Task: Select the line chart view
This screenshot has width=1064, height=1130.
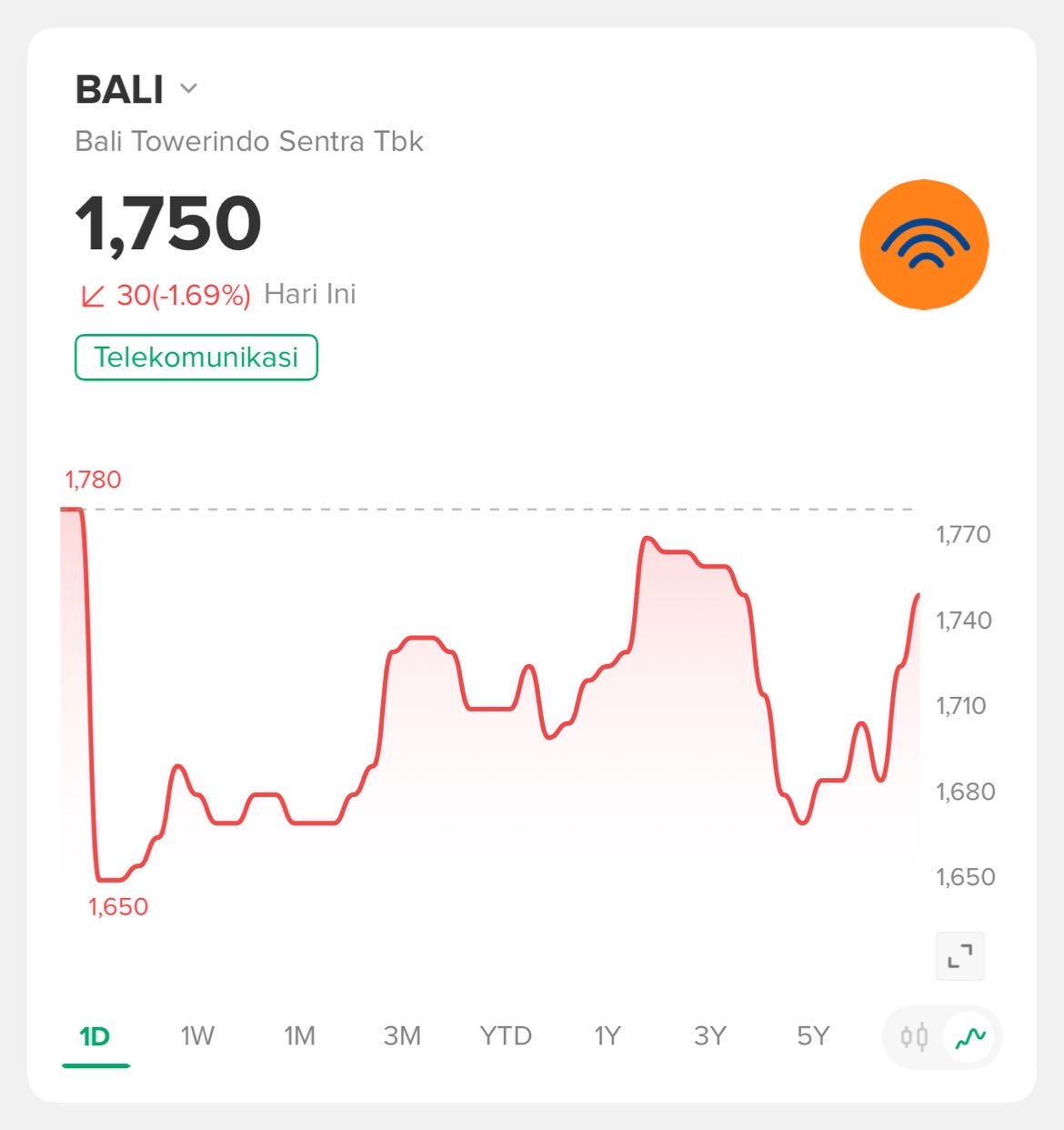Action: point(970,1037)
